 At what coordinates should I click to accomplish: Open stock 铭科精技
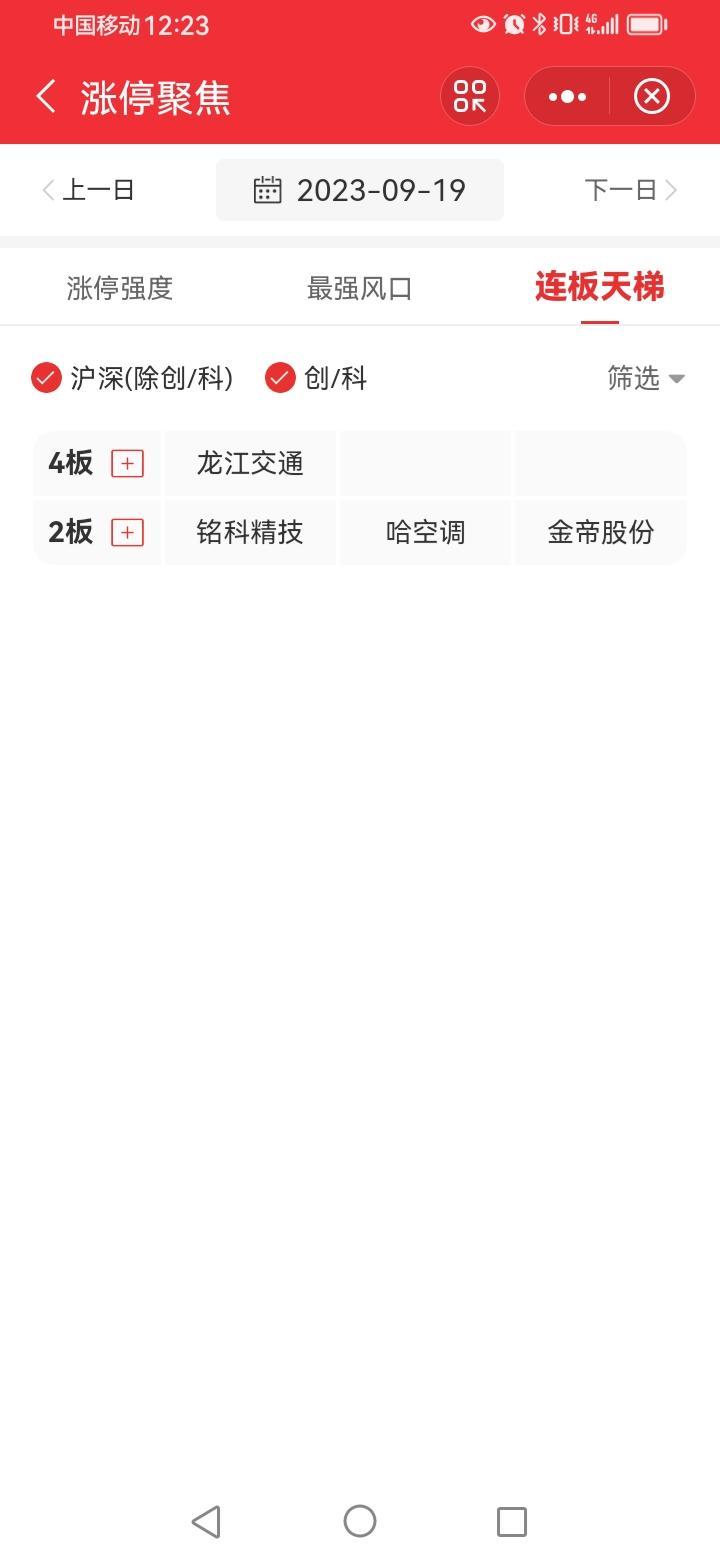[250, 532]
